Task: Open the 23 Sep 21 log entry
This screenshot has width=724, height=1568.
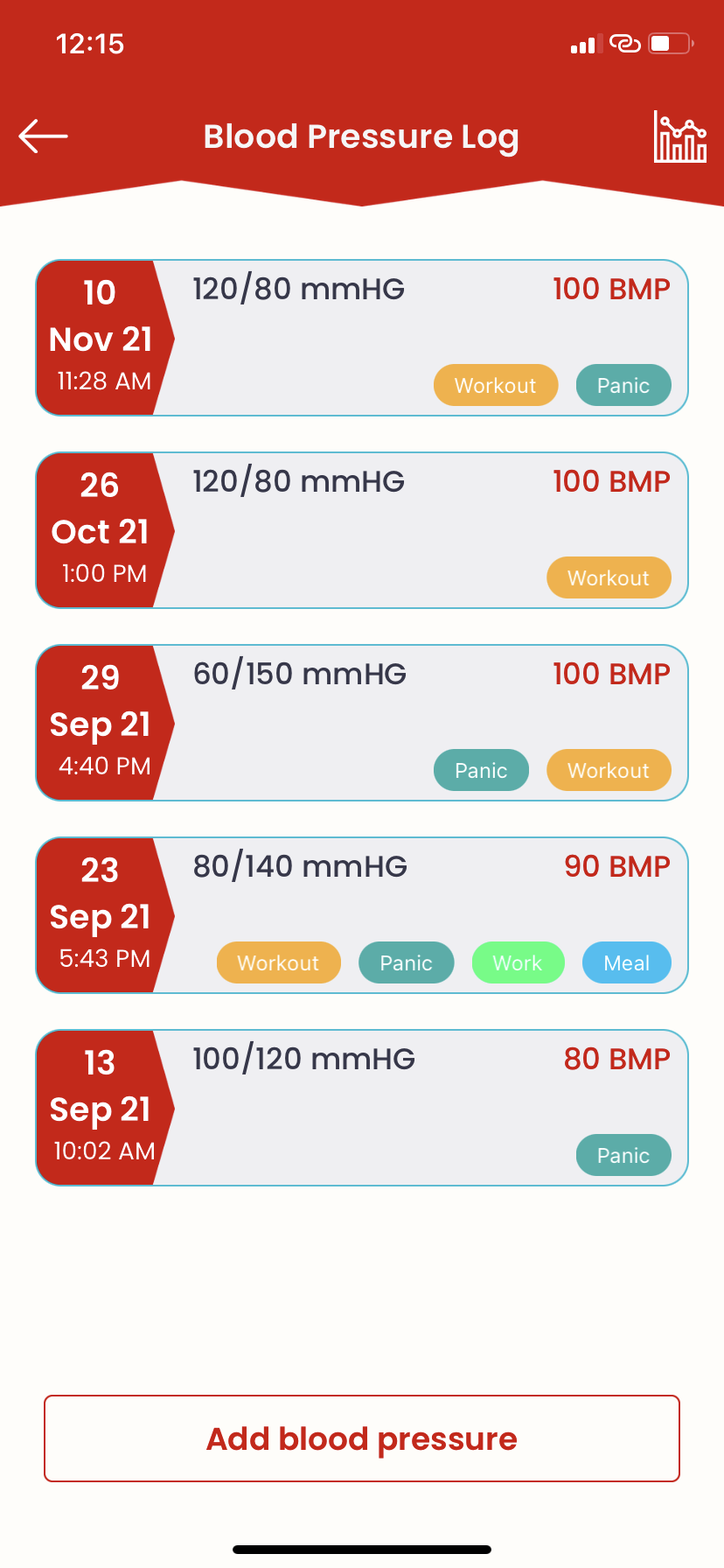Action: point(362,915)
